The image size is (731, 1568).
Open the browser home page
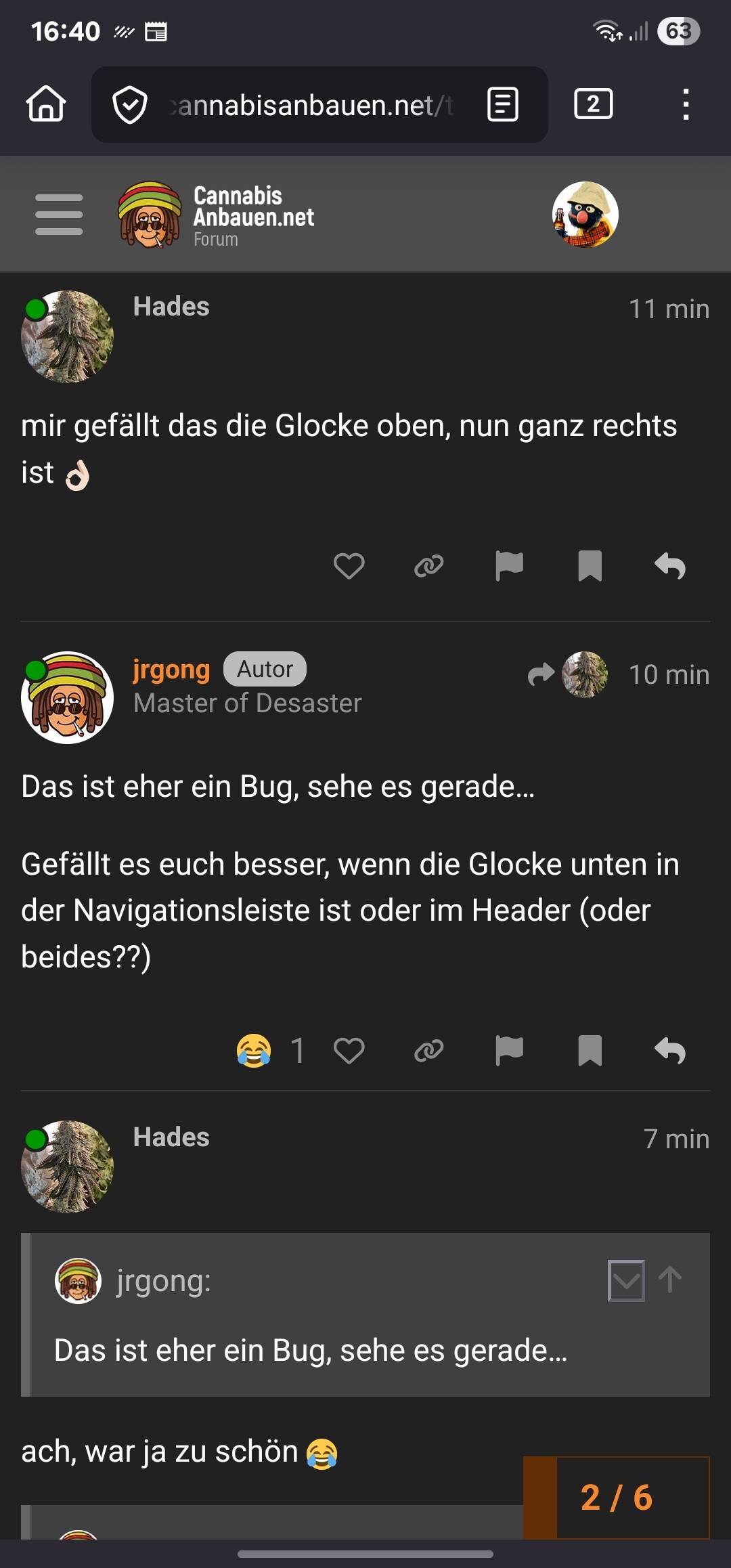click(46, 104)
